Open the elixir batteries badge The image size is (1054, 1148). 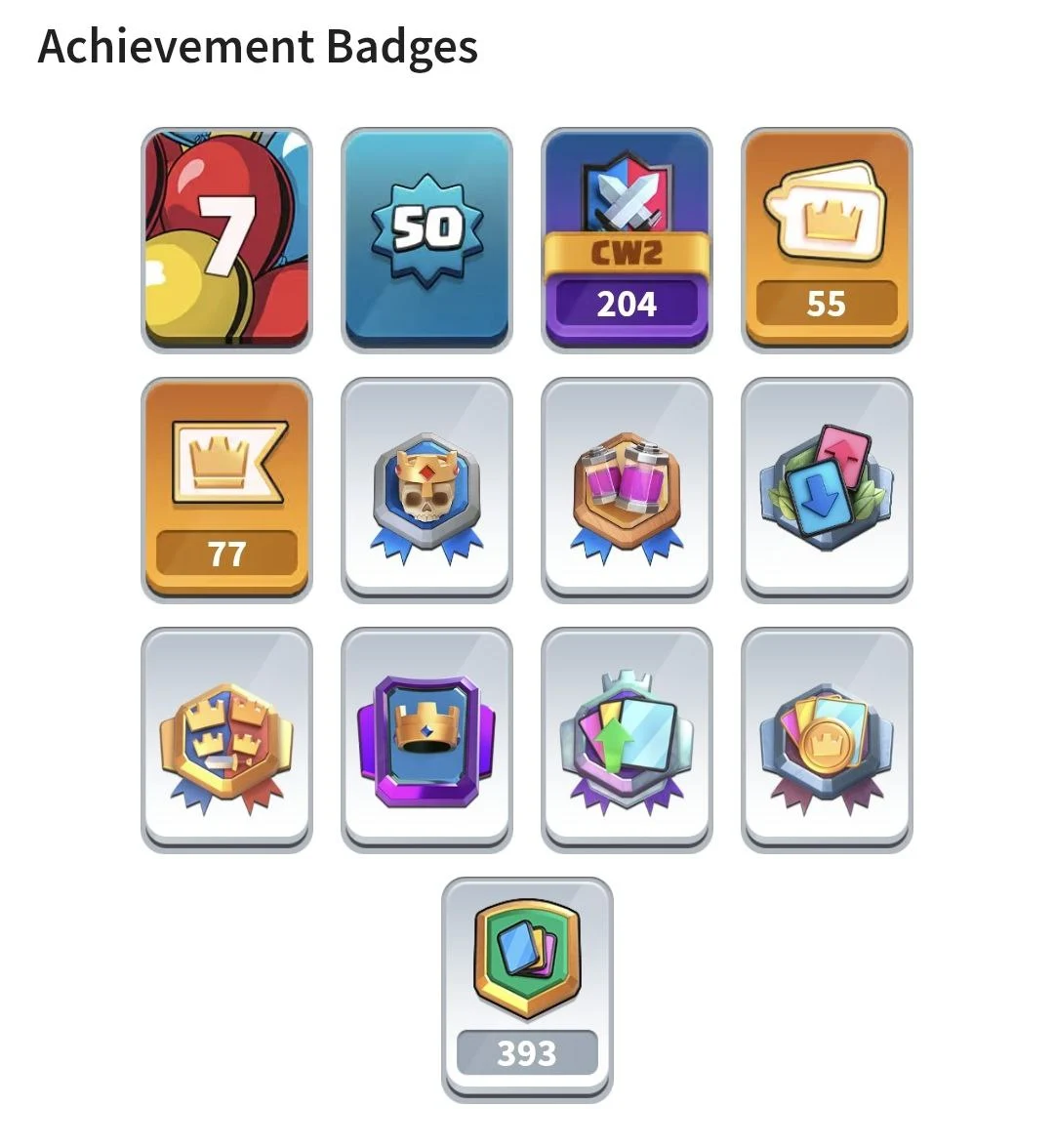pyautogui.click(x=627, y=489)
